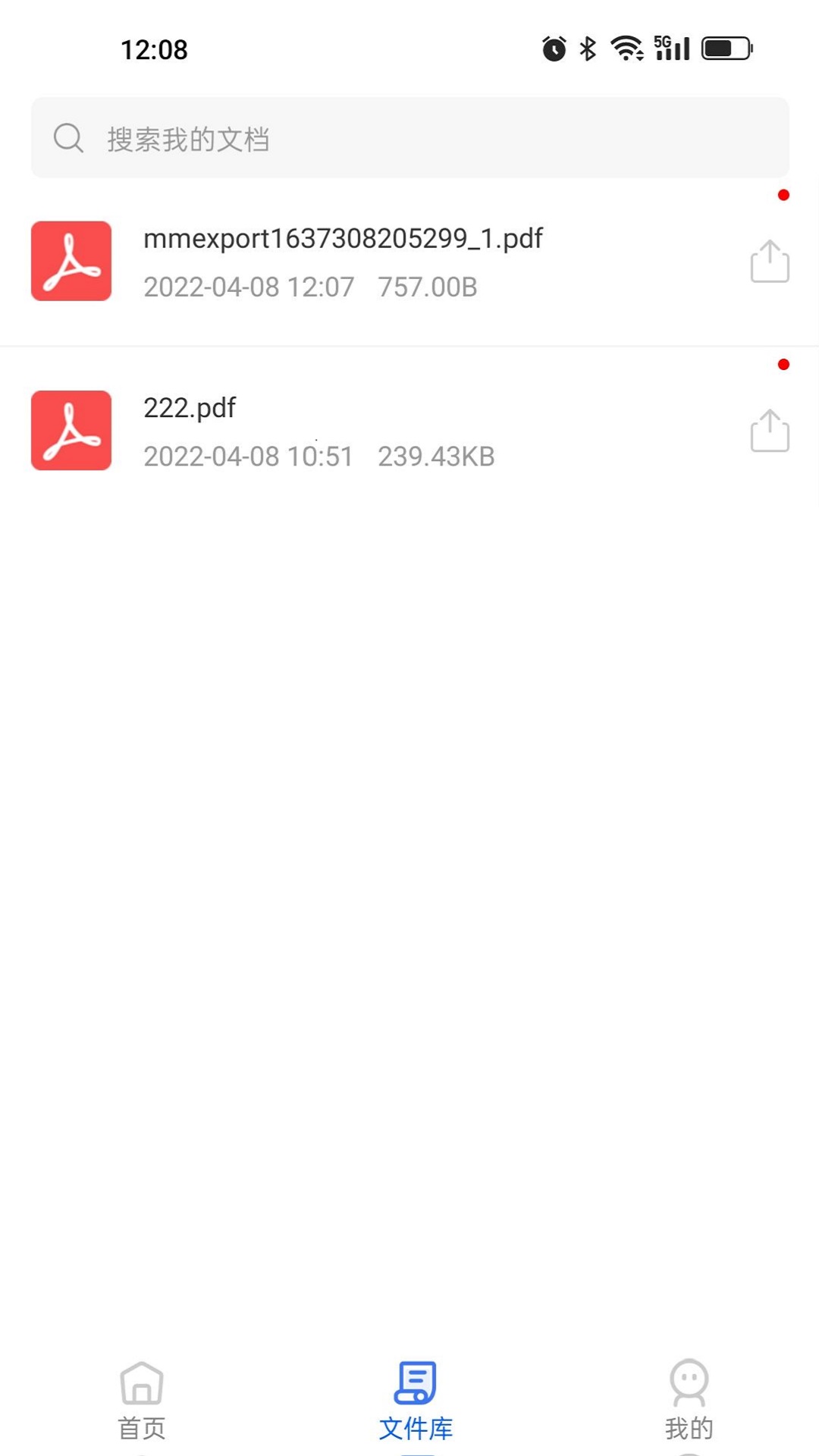Screen dimensions: 819x1456
Task: Open mmexport1637308205299_1.pdf
Action: [x=343, y=261]
